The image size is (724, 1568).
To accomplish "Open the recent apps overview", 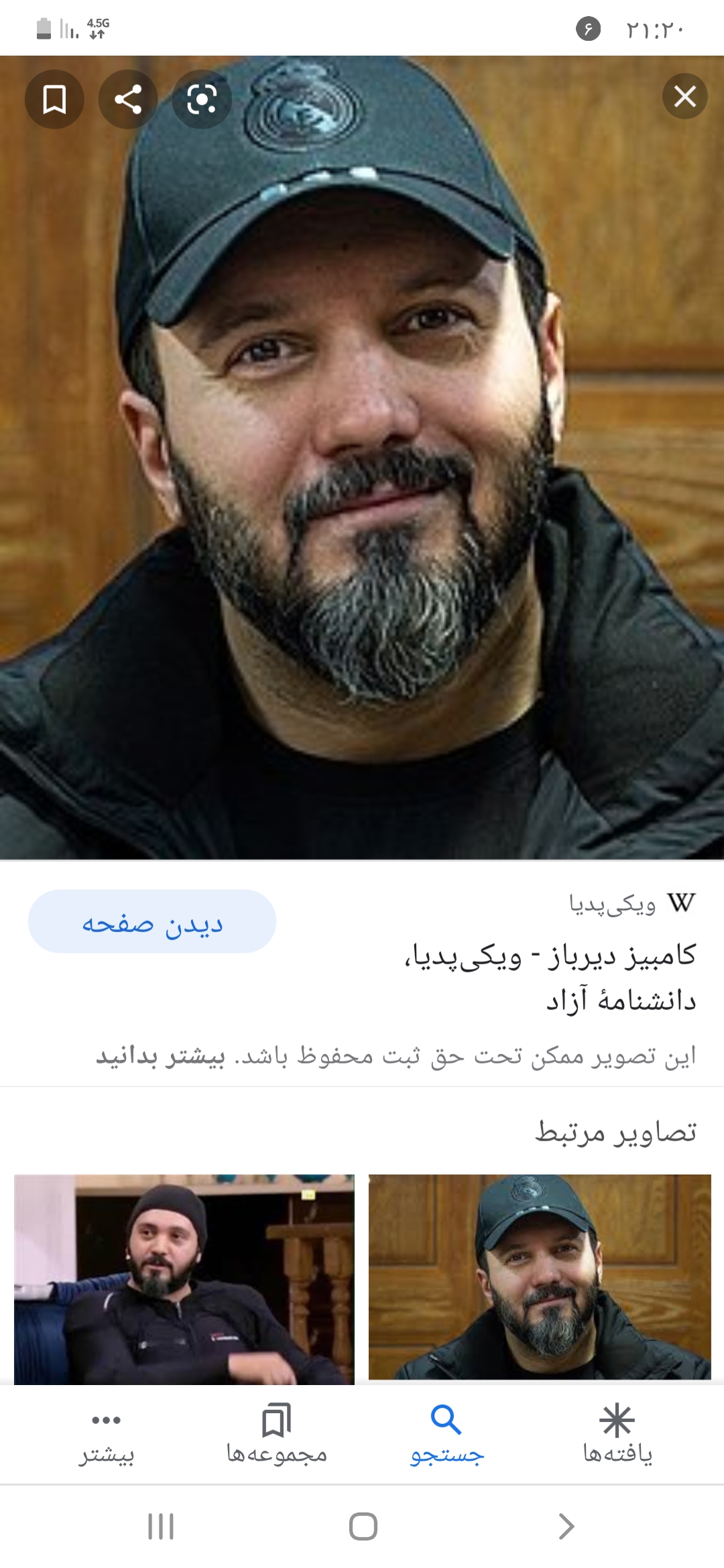I will point(161,1526).
